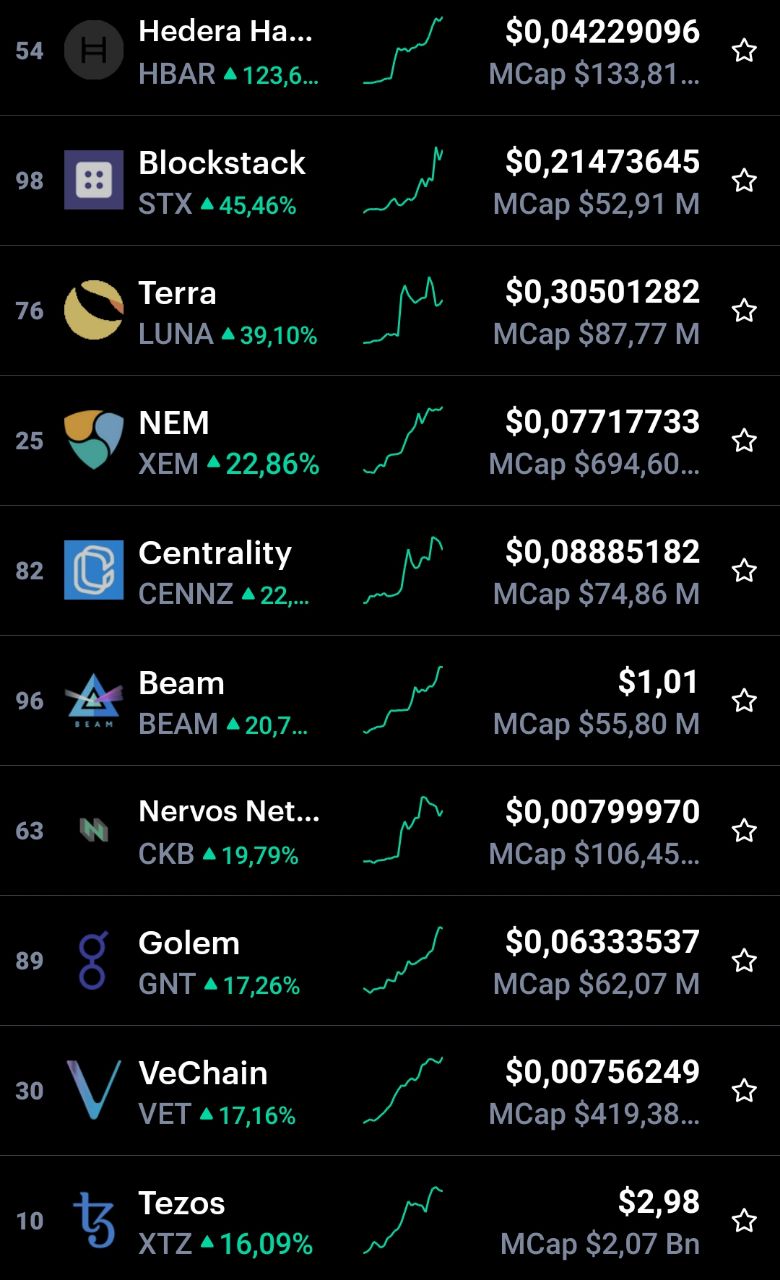Tap the star next to NEM

point(744,441)
